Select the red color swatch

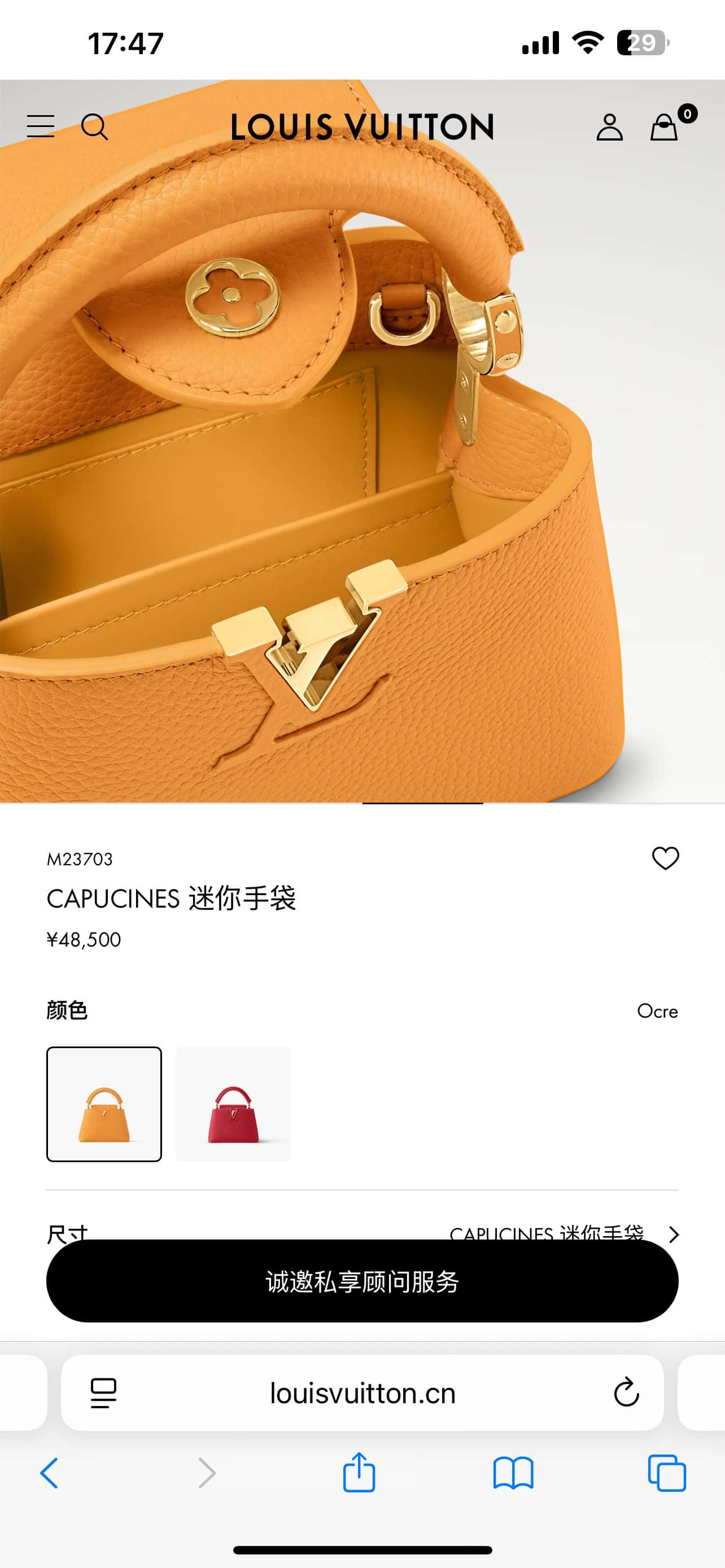click(x=233, y=1103)
